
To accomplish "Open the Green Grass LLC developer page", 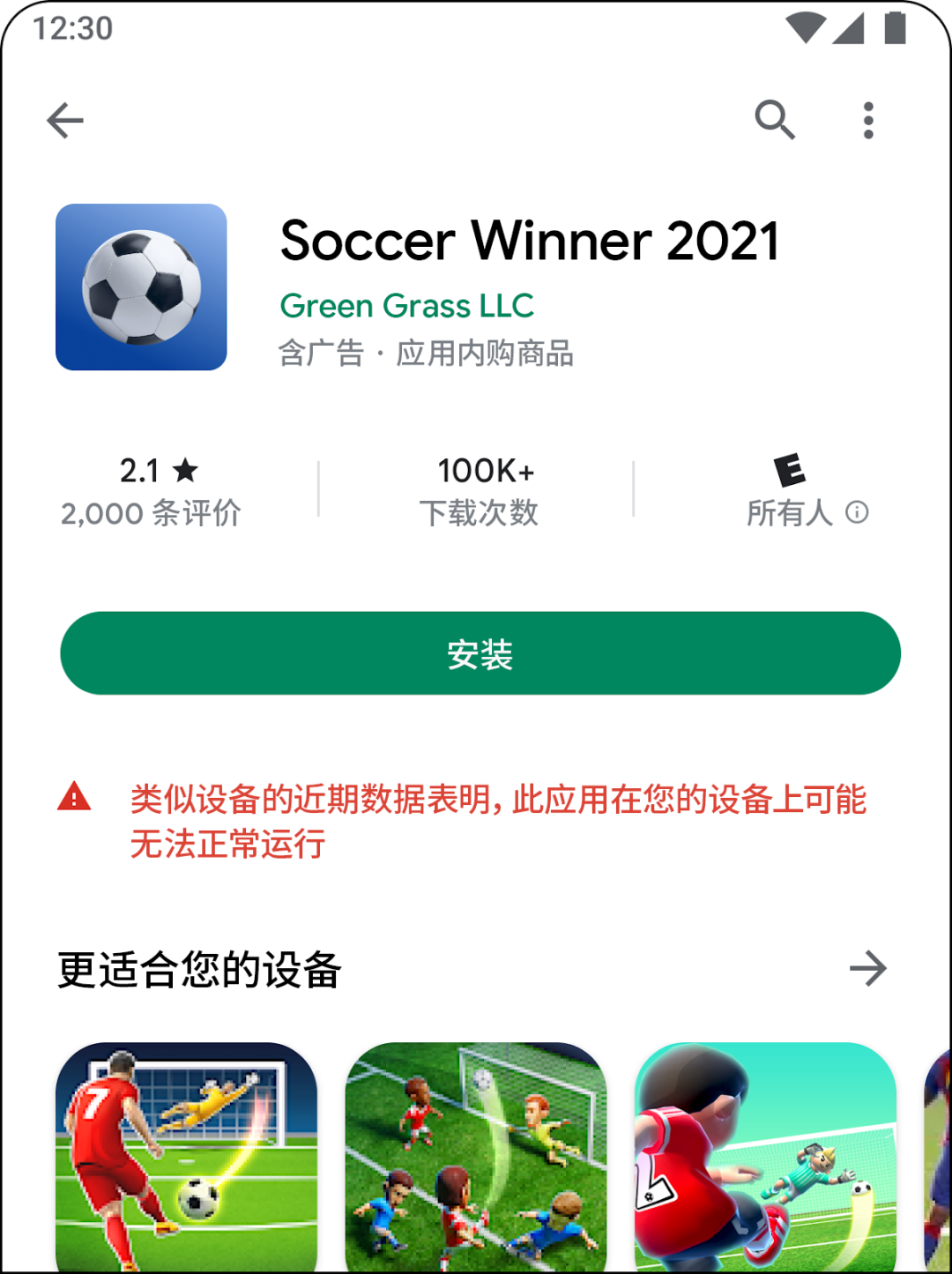I will [406, 306].
